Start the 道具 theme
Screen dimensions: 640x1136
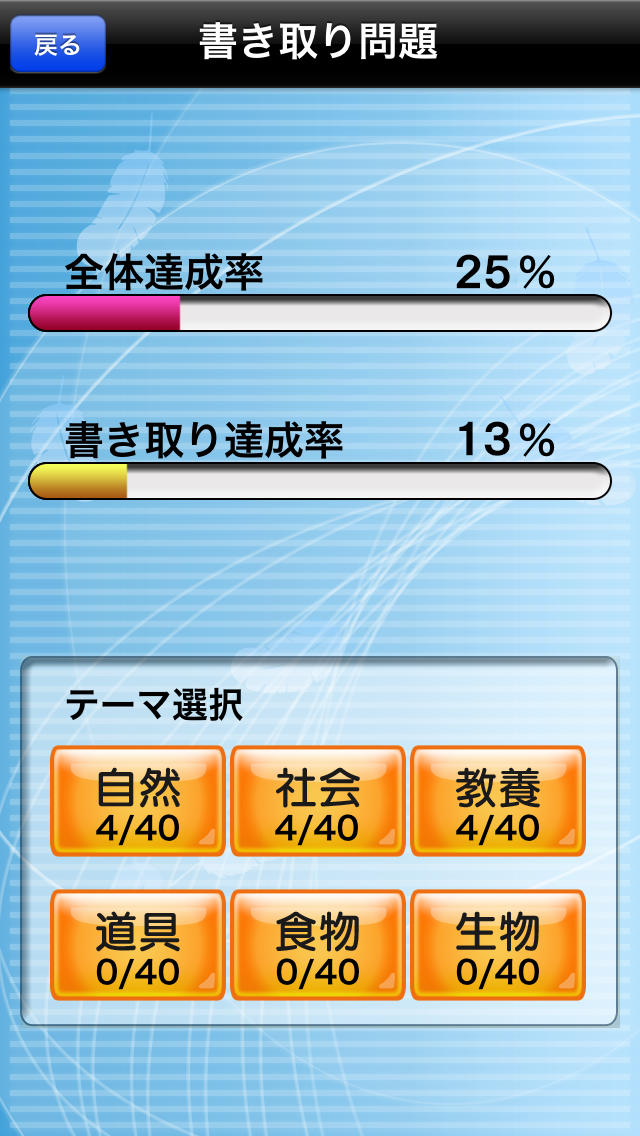138,945
